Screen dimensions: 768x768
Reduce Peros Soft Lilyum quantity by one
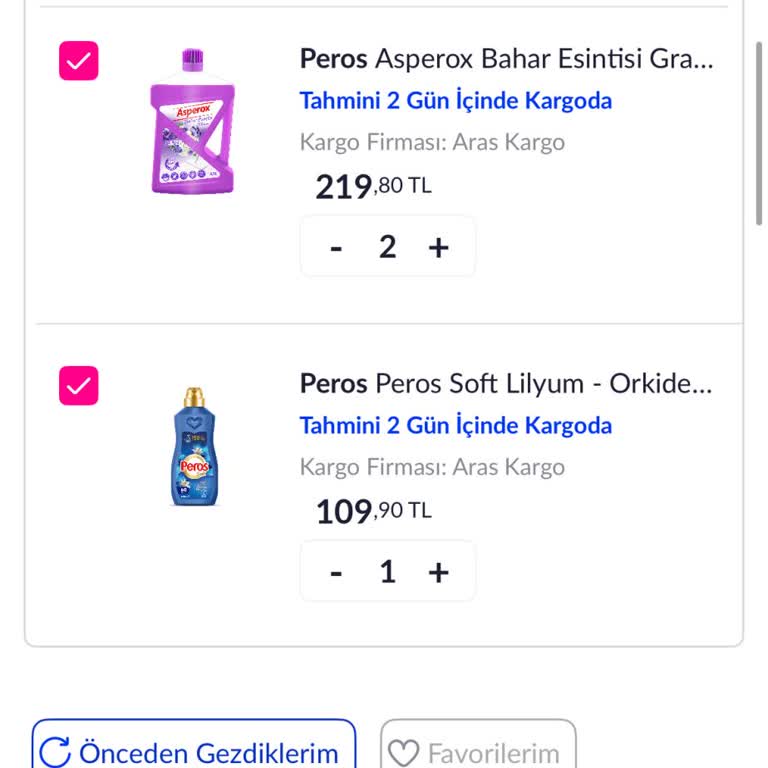337,572
